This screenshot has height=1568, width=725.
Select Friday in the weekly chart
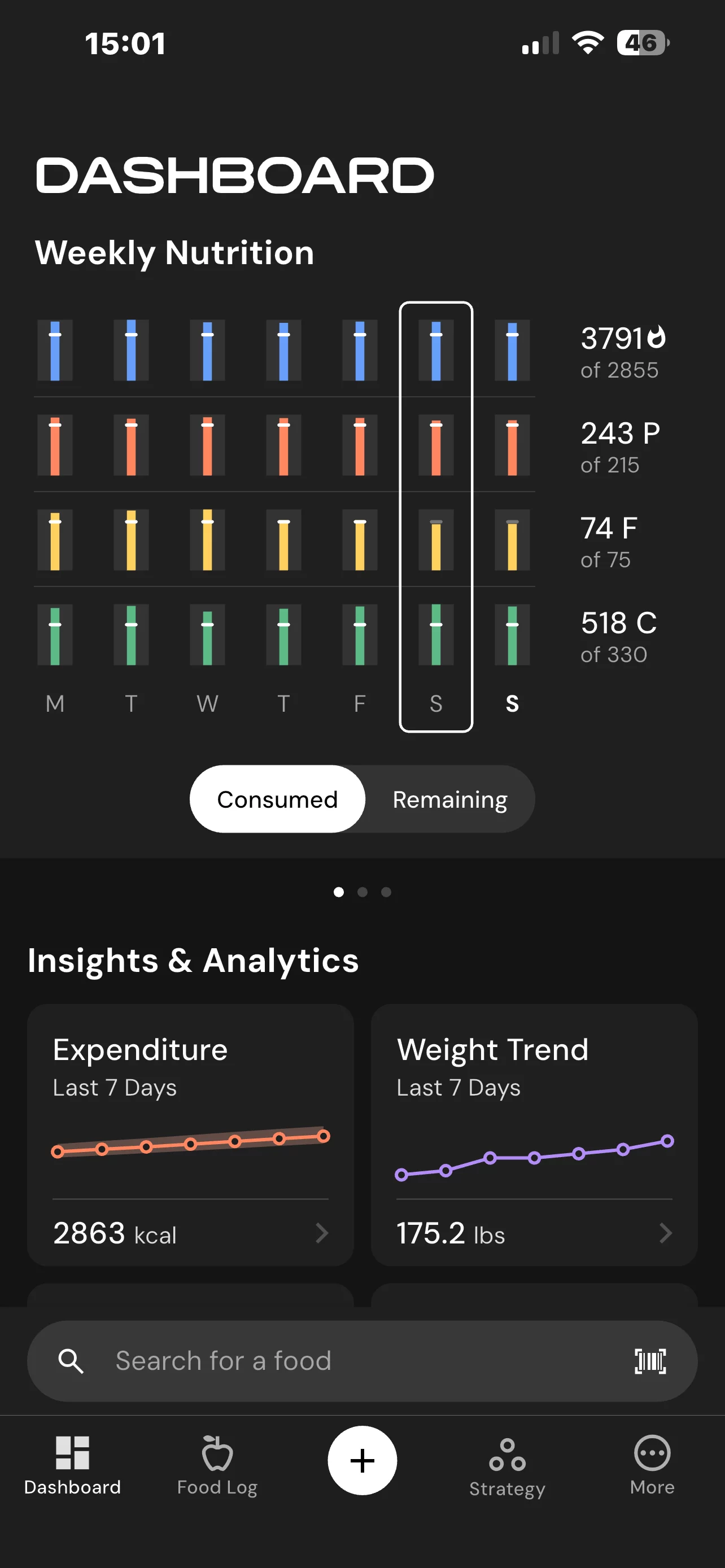click(360, 518)
